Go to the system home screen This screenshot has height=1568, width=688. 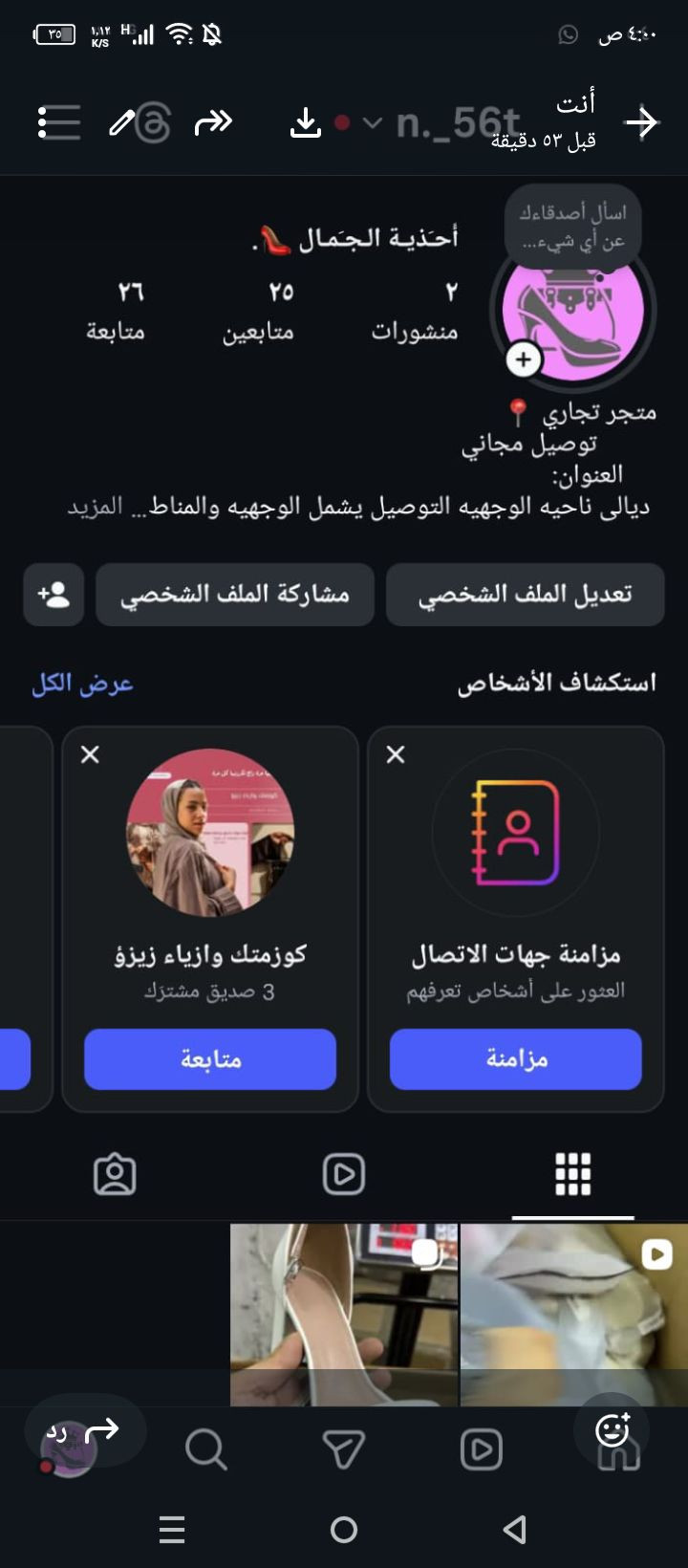344,1530
